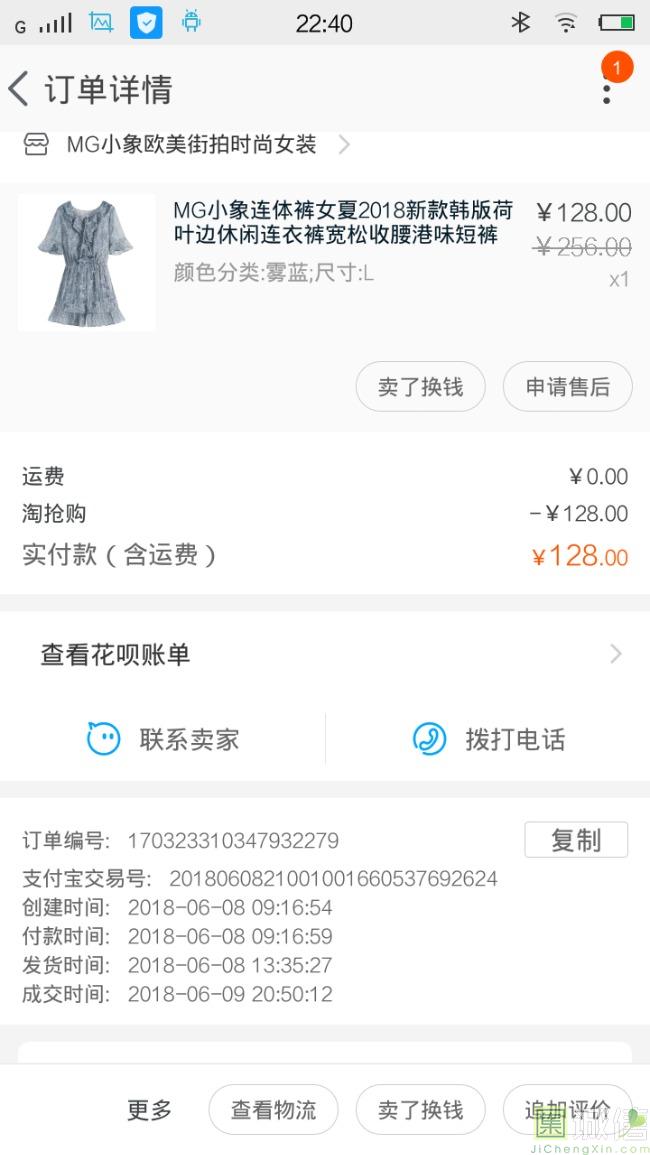This screenshot has width=650, height=1155.
Task: Visit the MG小象欧美街拍时尚女装 store
Action: 190,145
